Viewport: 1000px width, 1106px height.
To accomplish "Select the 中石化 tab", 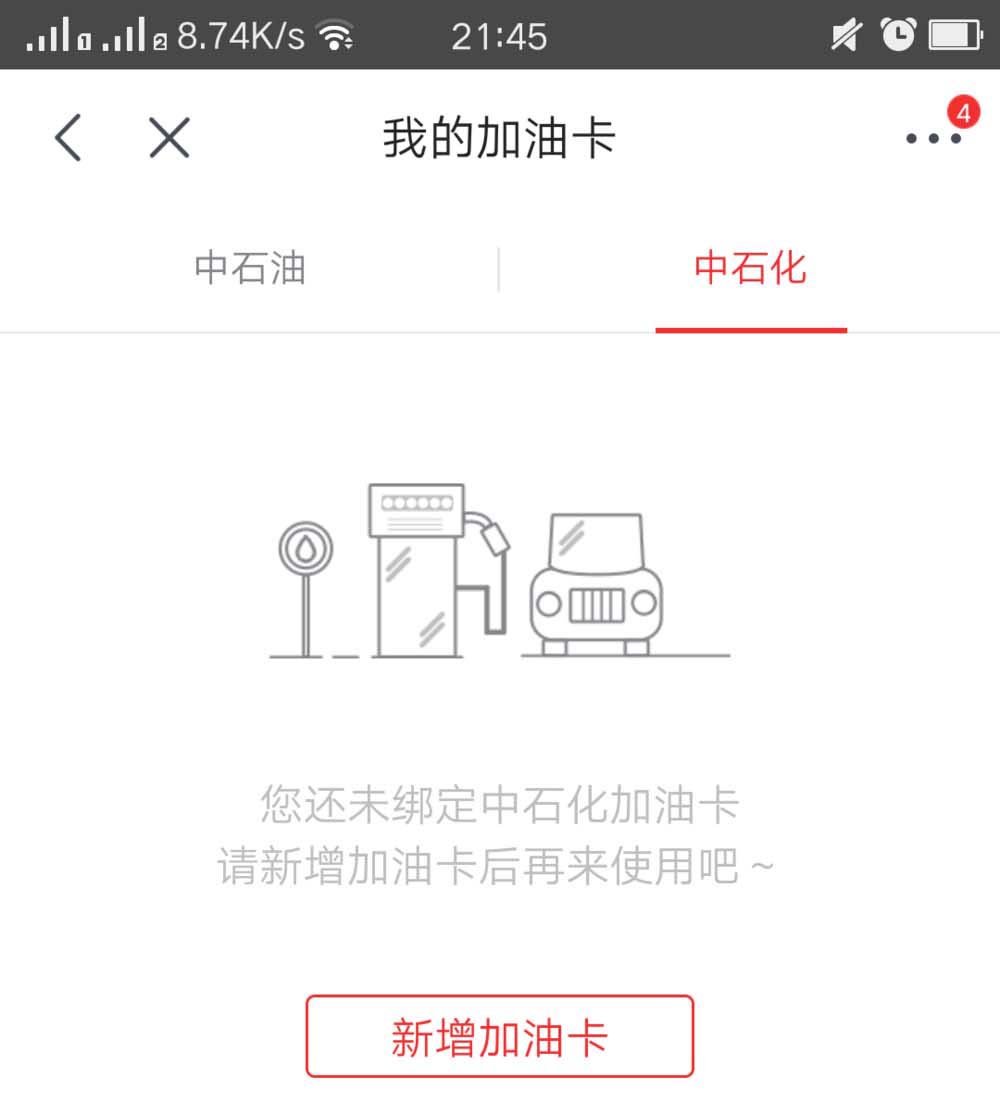I will pos(750,269).
